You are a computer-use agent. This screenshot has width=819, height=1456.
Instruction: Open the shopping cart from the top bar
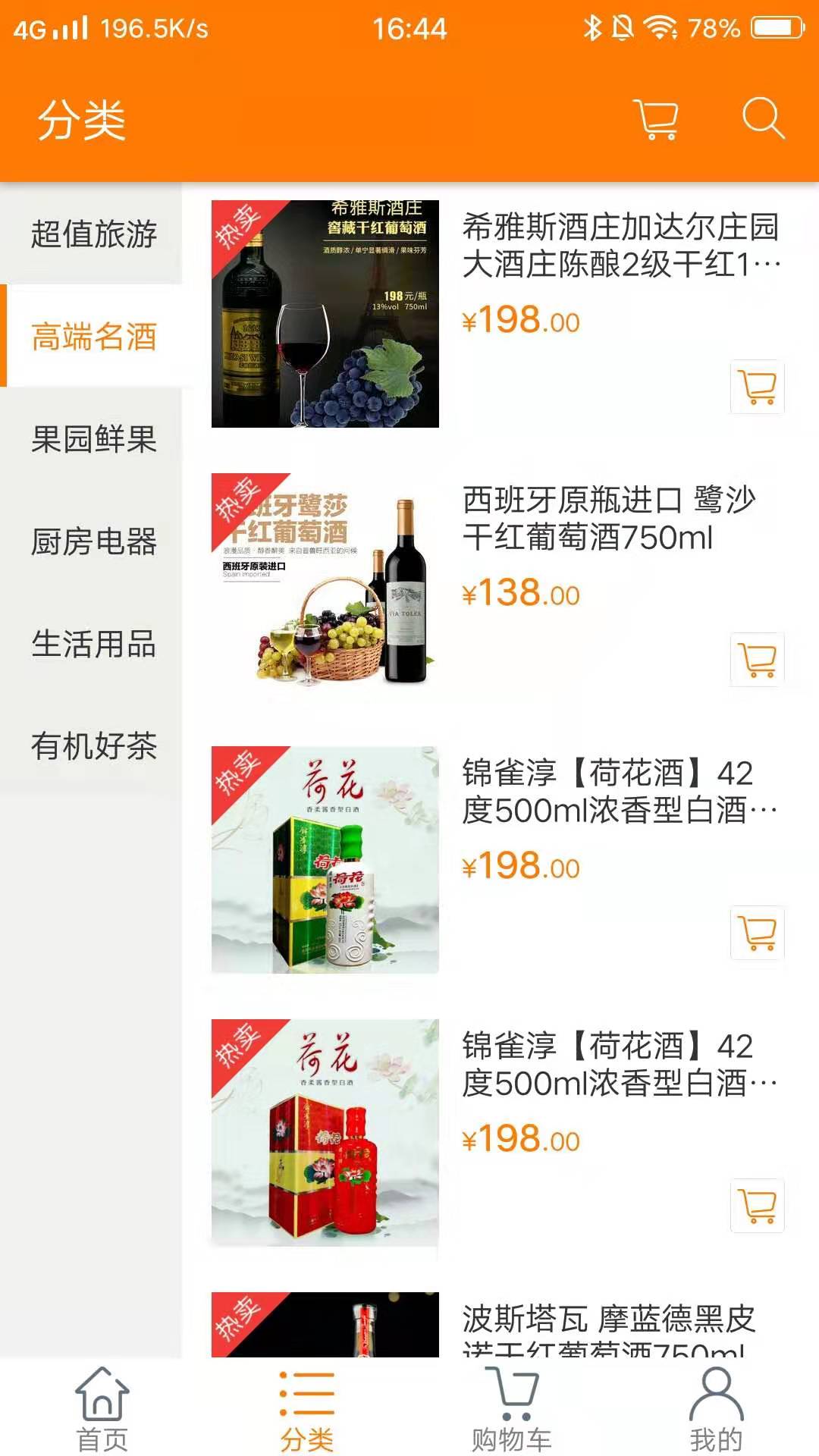[x=657, y=118]
